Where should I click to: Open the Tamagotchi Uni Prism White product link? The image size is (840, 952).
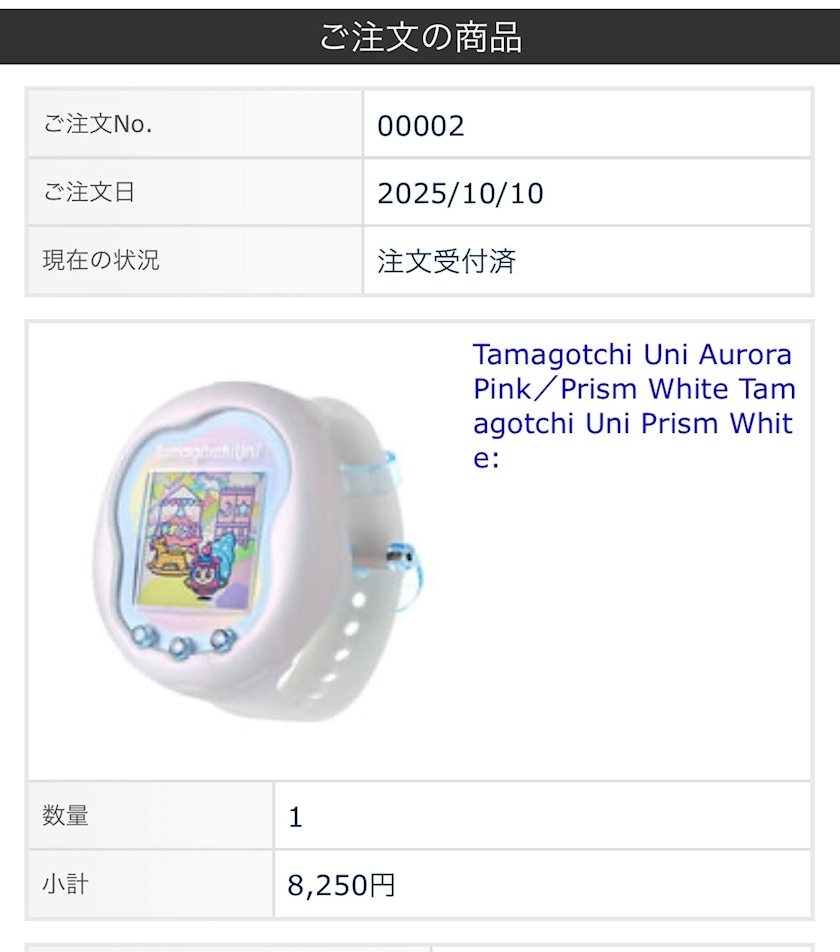click(634, 406)
